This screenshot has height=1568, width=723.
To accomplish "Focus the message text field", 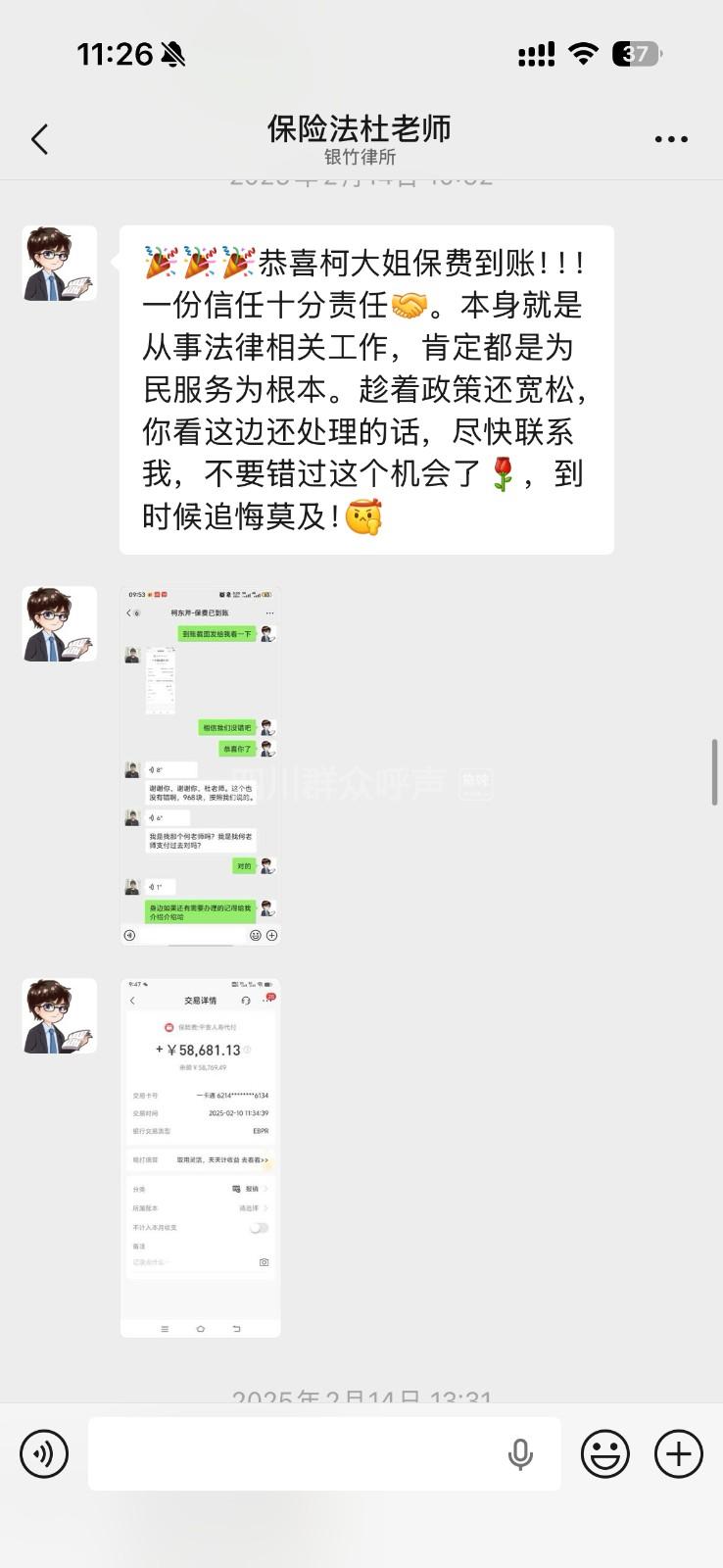I will (294, 1453).
